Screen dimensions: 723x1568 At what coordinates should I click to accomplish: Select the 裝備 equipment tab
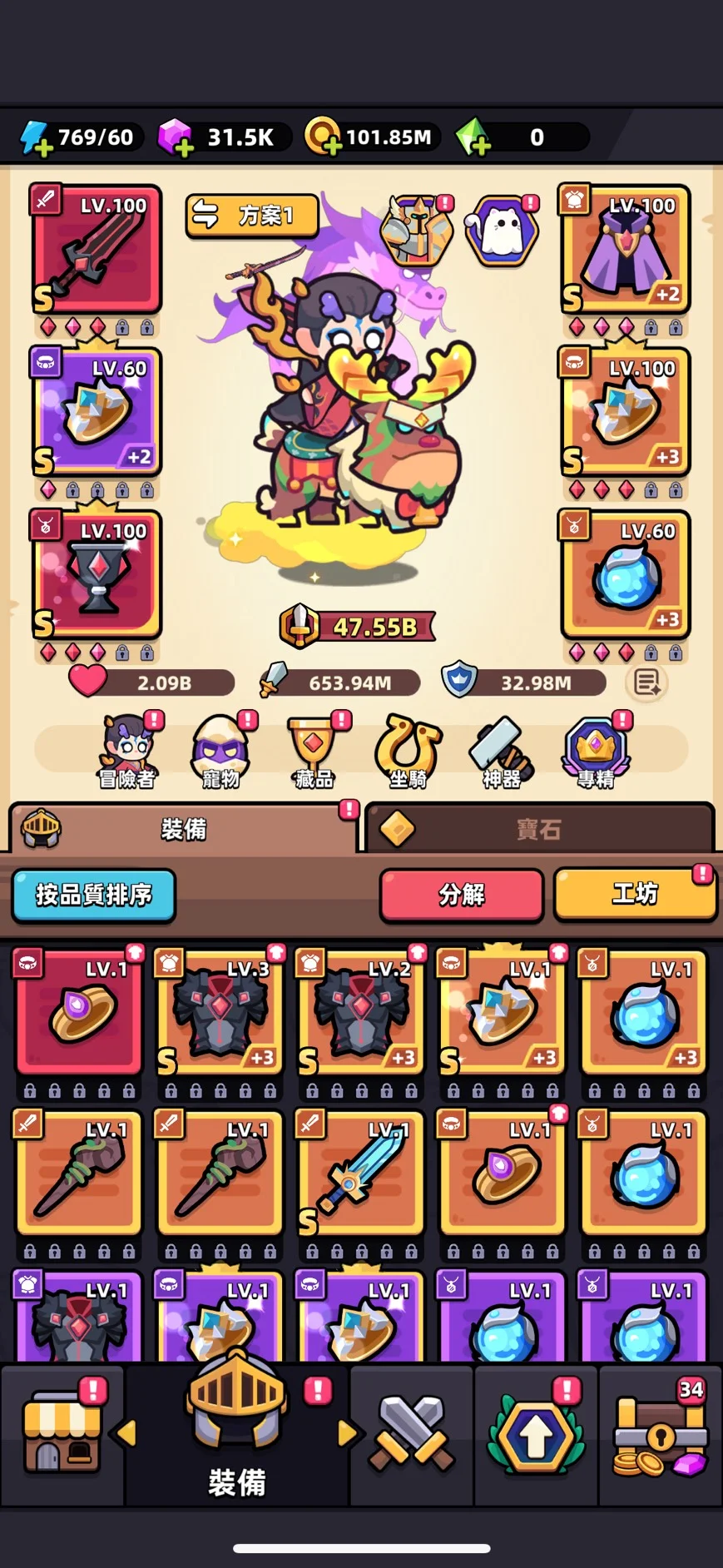pyautogui.click(x=183, y=829)
